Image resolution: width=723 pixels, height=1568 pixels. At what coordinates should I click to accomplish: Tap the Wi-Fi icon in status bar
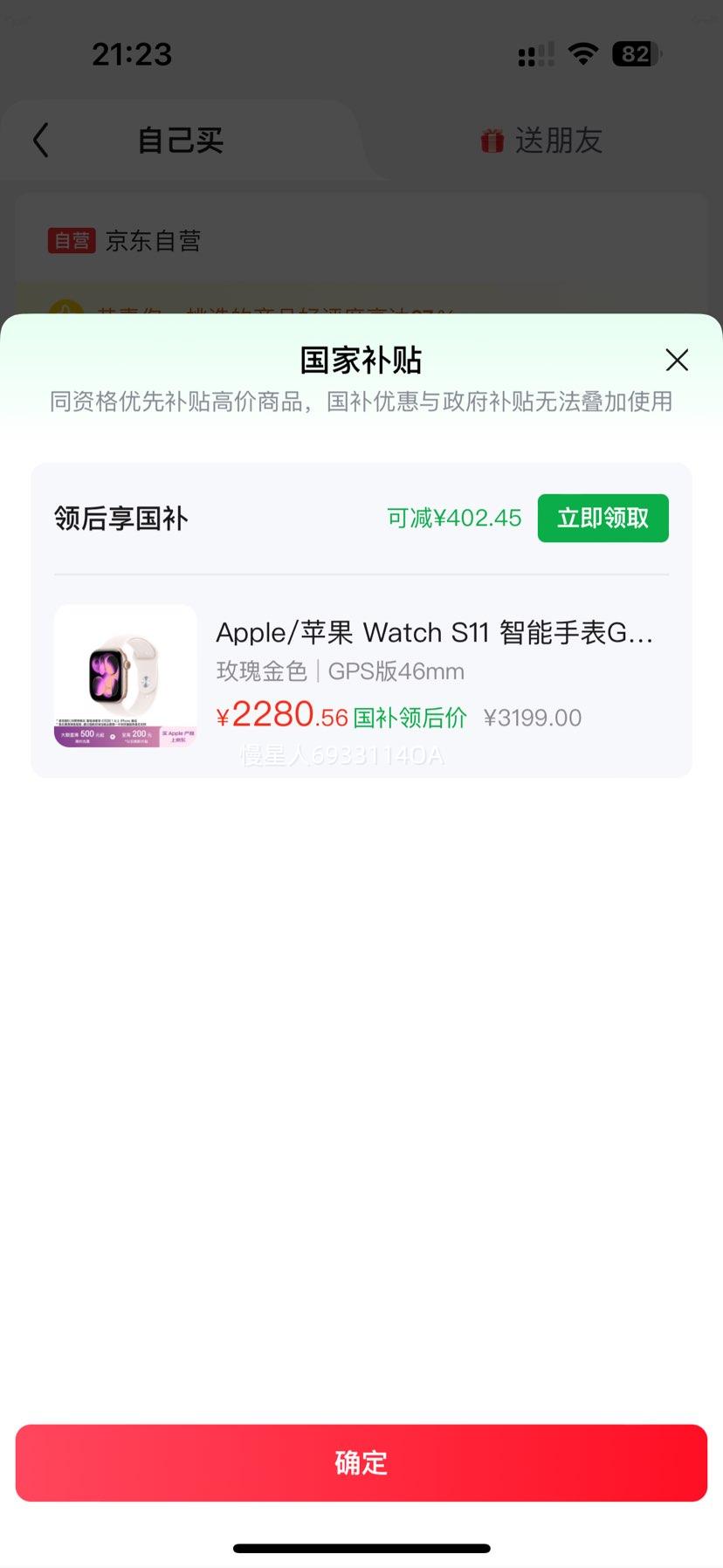(582, 54)
